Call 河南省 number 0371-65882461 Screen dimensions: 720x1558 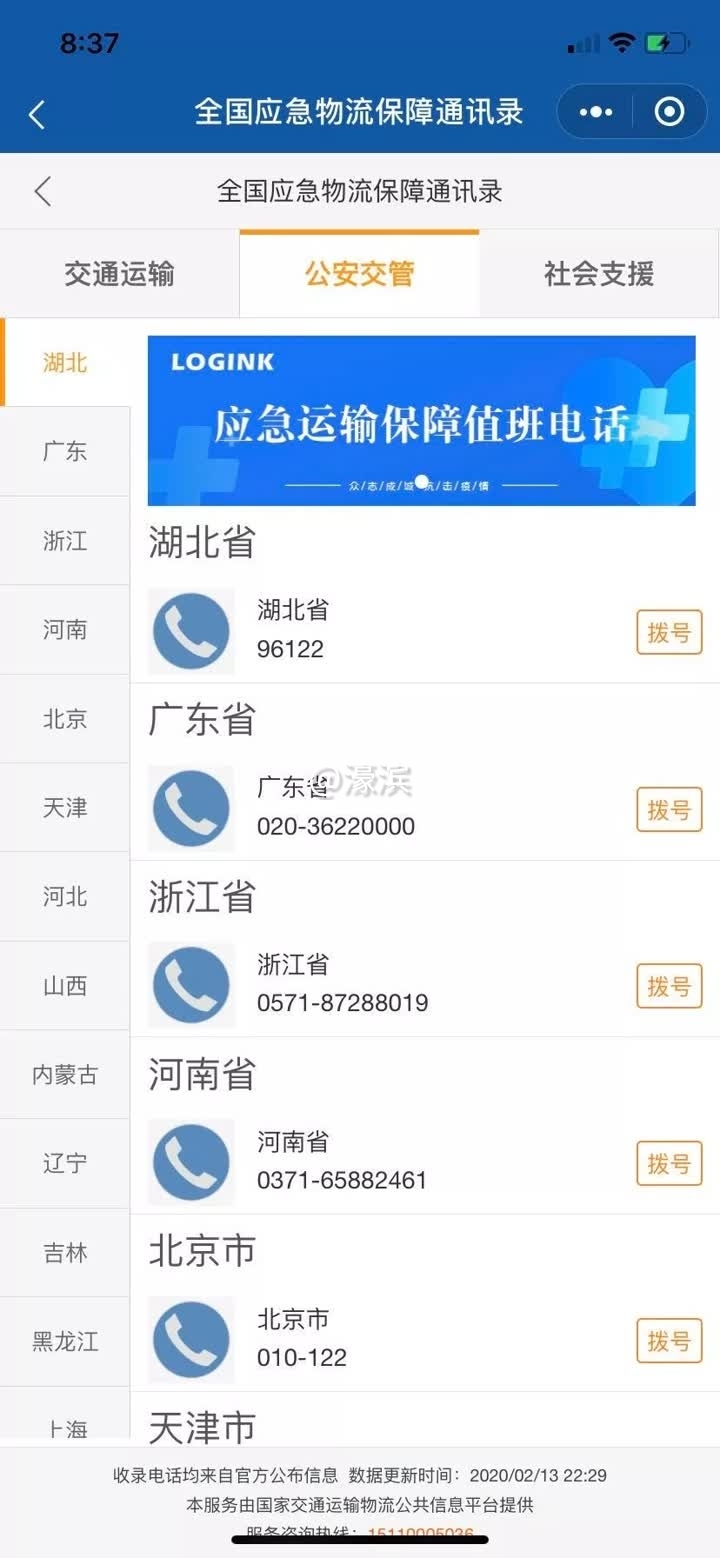[x=669, y=1163]
